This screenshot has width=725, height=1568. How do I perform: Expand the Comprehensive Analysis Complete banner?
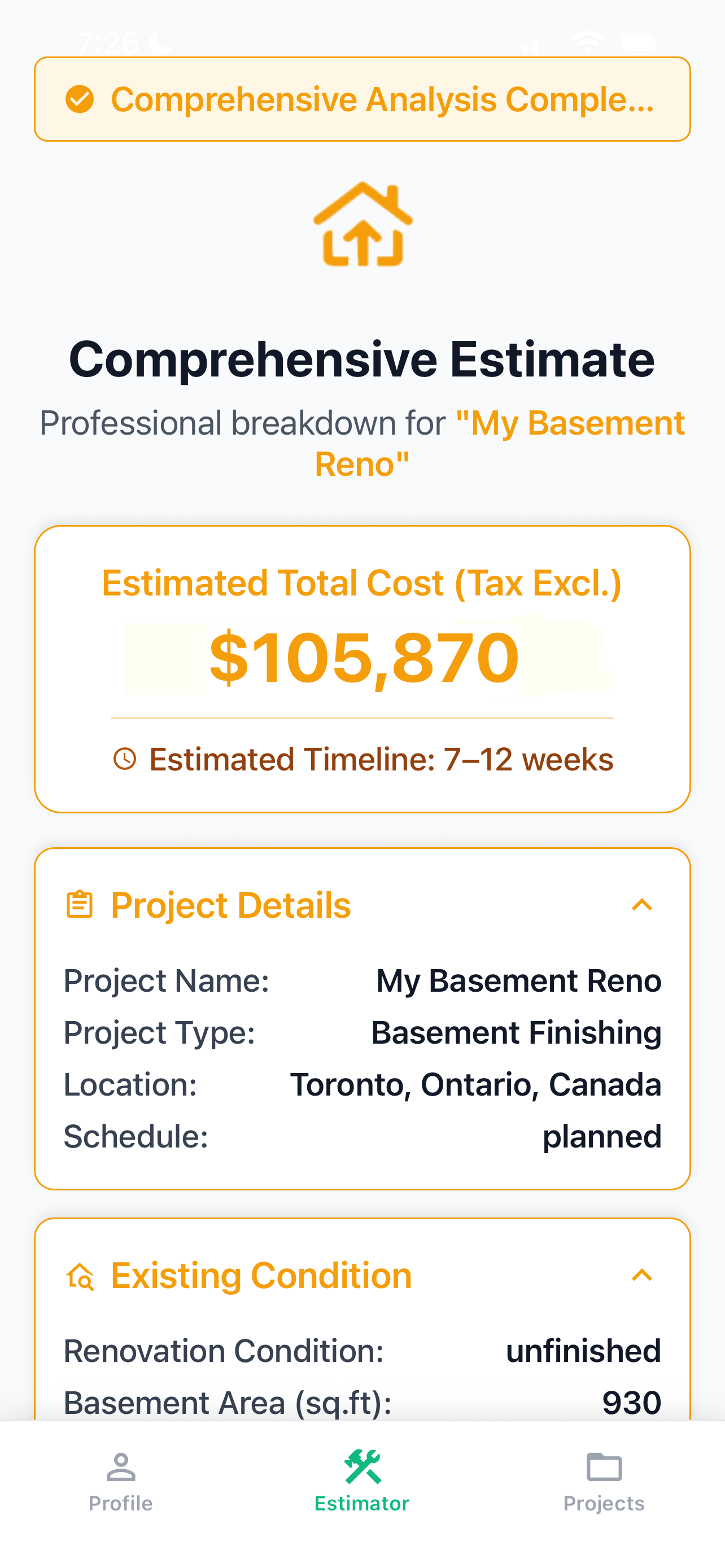point(362,99)
